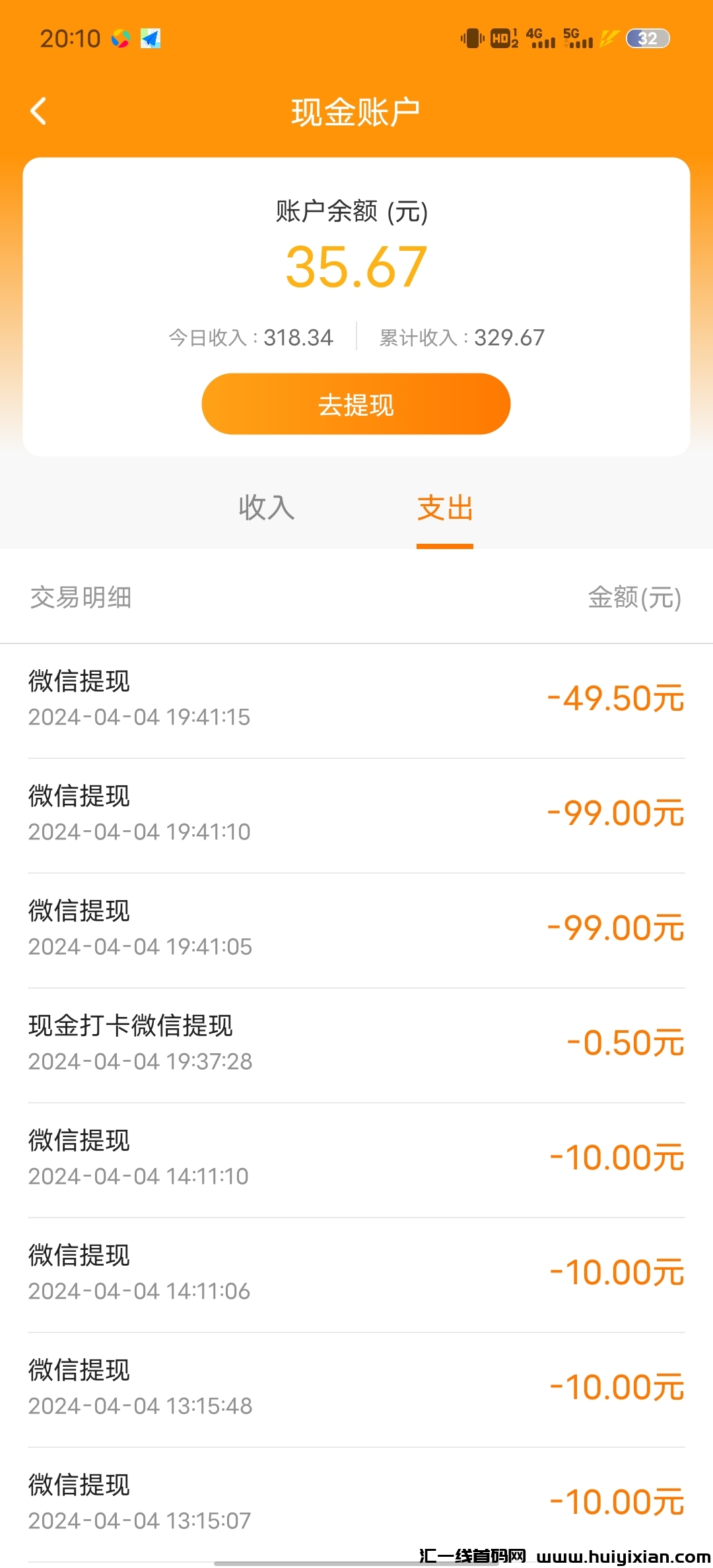713x1568 pixels.
Task: Select the 支出 tab
Action: click(x=445, y=508)
